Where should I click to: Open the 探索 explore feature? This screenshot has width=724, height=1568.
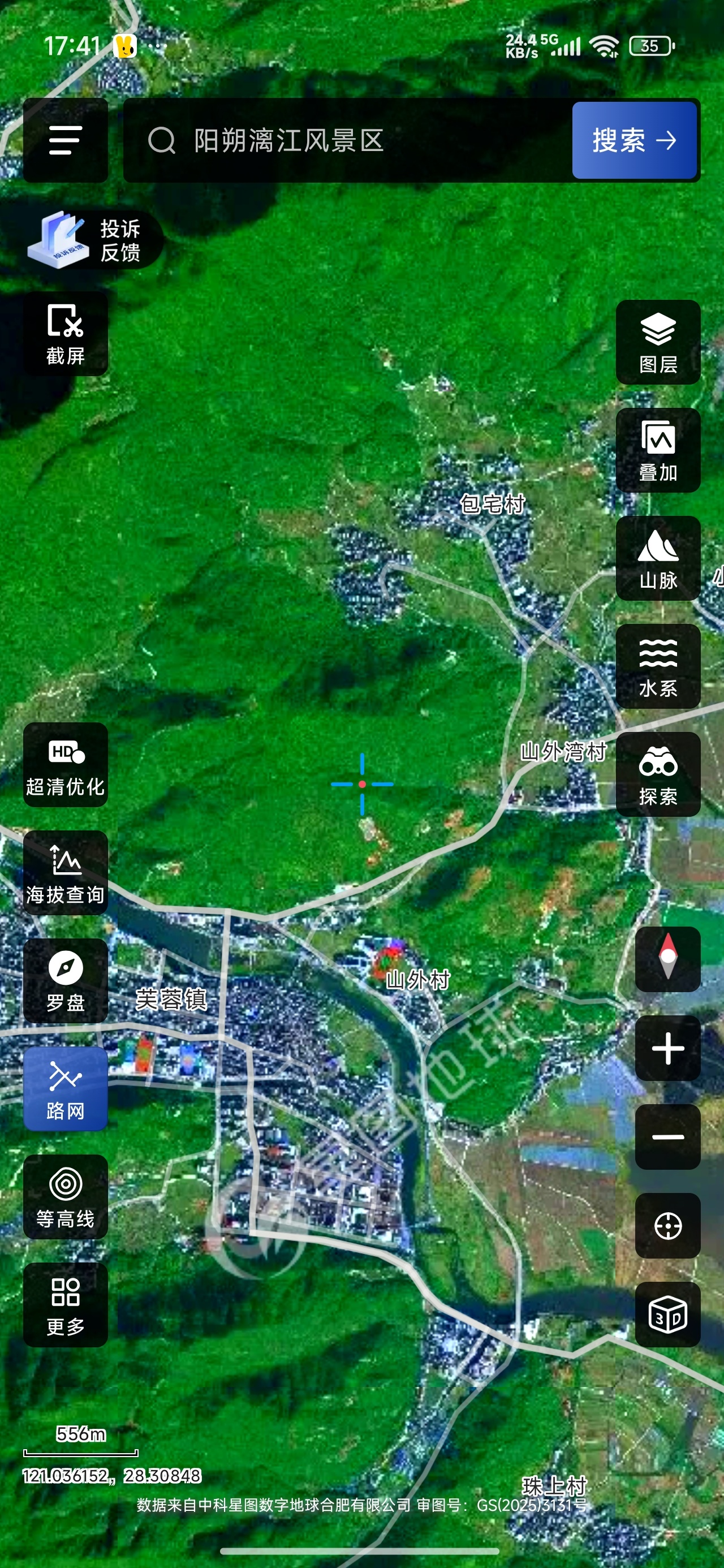658,774
